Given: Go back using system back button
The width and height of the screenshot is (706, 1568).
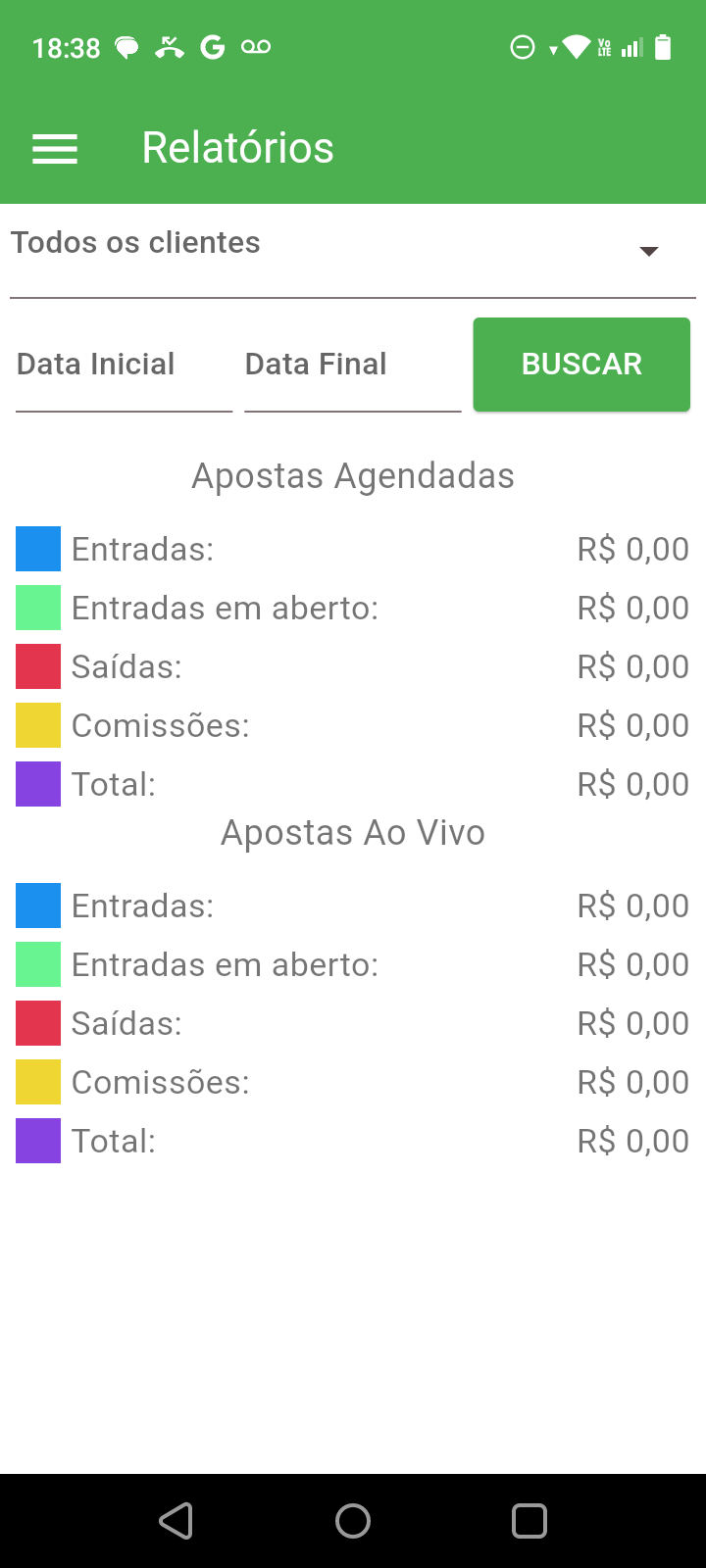Looking at the screenshot, I should [176, 1521].
